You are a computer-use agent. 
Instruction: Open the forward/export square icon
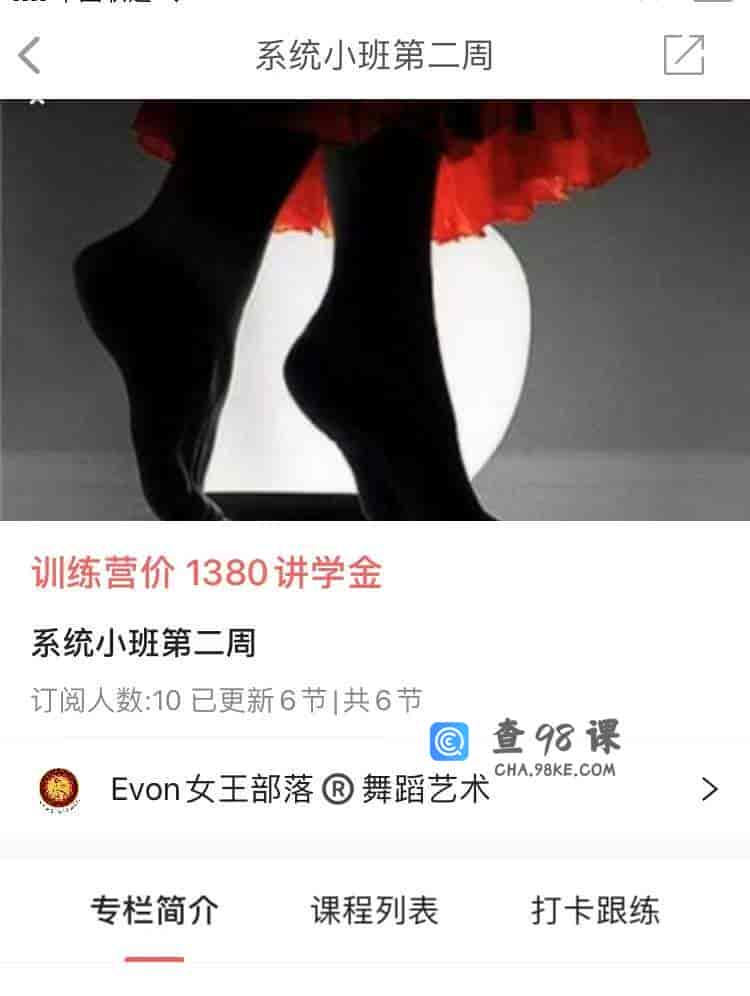click(686, 57)
